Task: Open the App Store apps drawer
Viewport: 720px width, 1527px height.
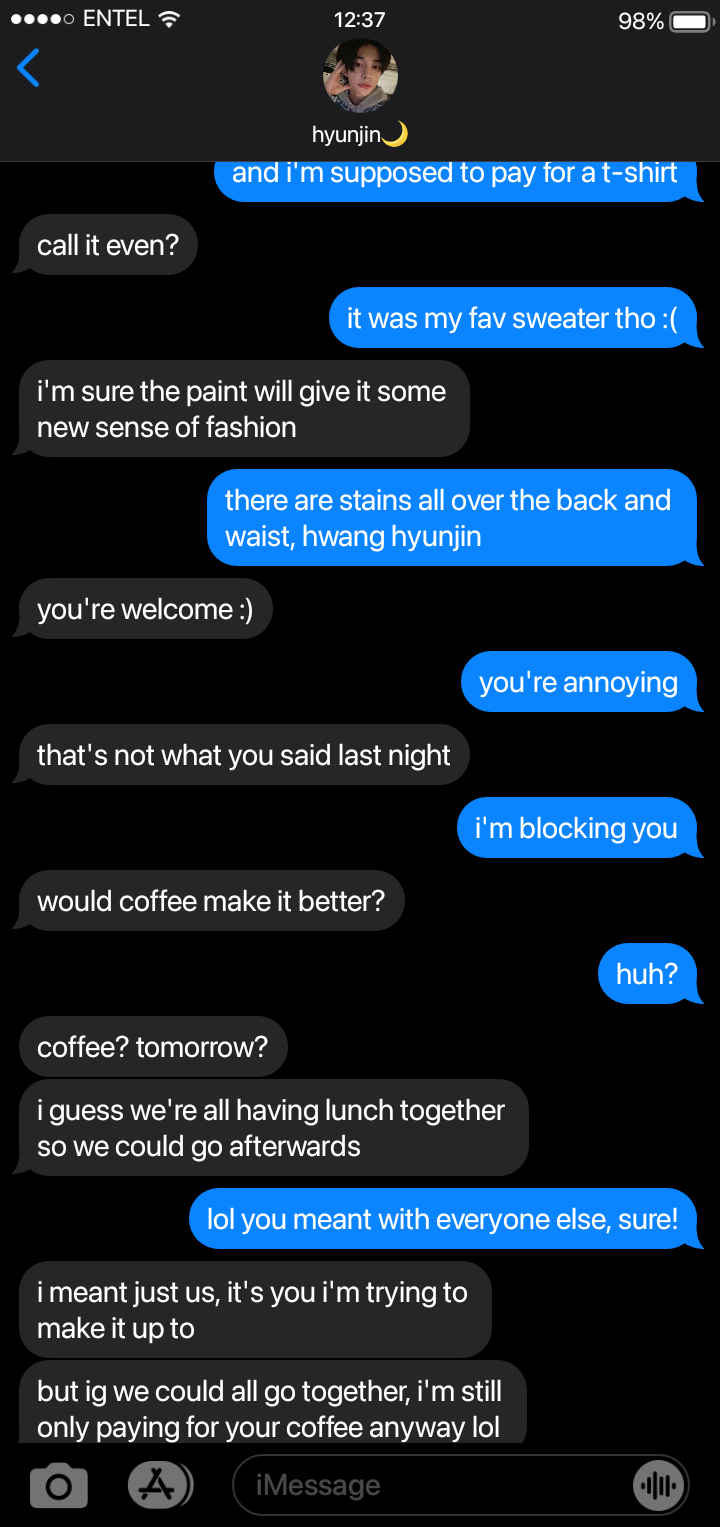Action: [158, 1485]
